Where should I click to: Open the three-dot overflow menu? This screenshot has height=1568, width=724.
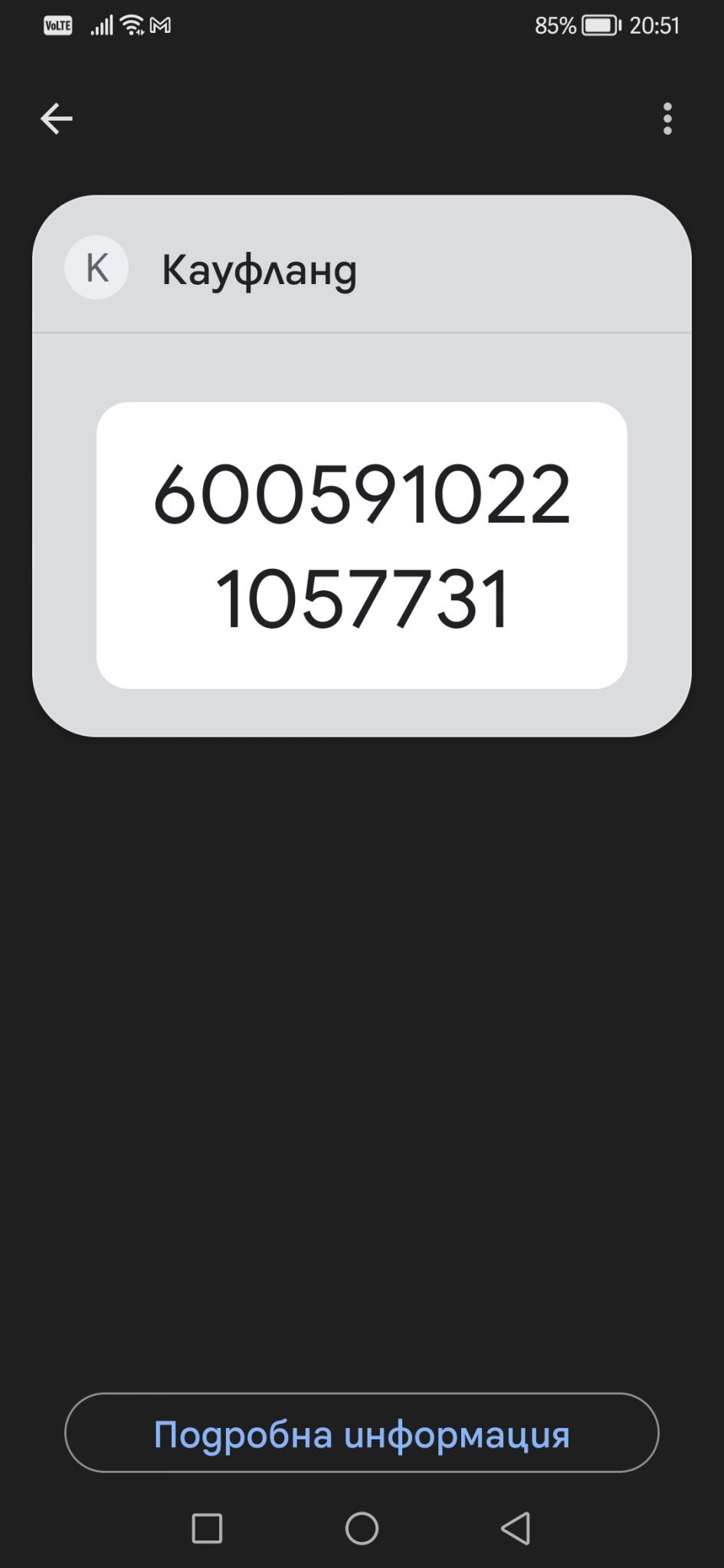(667, 119)
